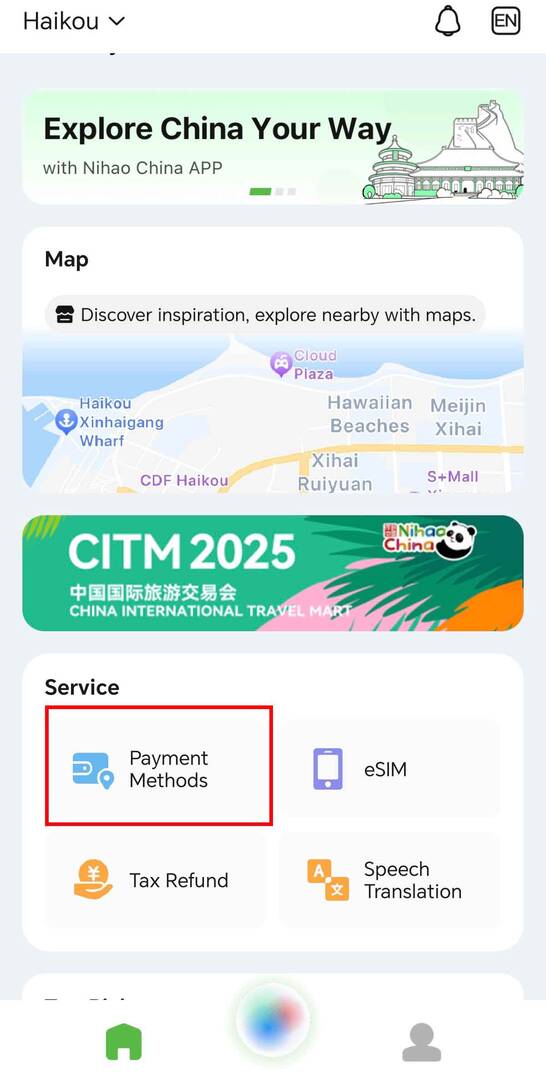
Task: Open Payment Methods service
Action: pyautogui.click(x=158, y=769)
